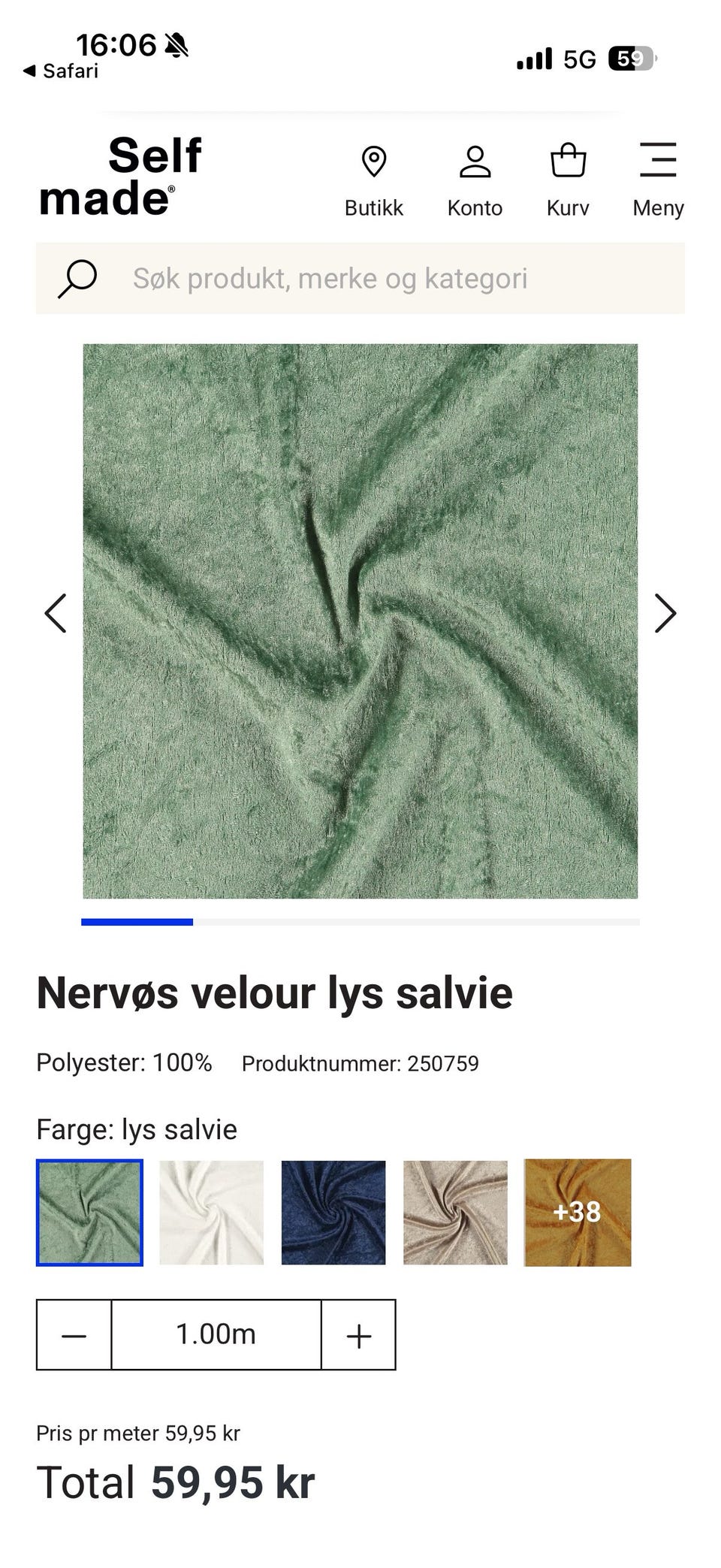Pick the beige velour color swatch
721x1568 pixels.
pyautogui.click(x=455, y=1213)
